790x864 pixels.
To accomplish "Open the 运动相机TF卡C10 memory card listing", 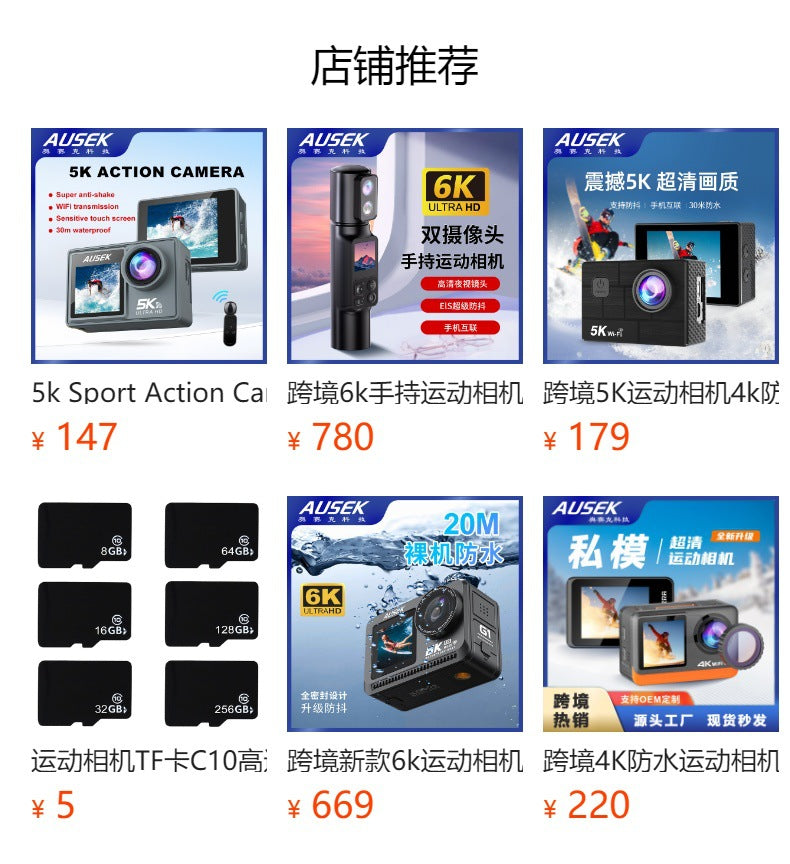I will (x=149, y=614).
